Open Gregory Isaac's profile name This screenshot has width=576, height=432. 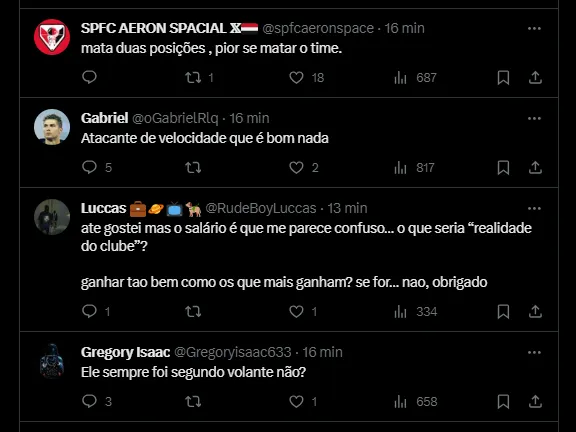point(125,352)
